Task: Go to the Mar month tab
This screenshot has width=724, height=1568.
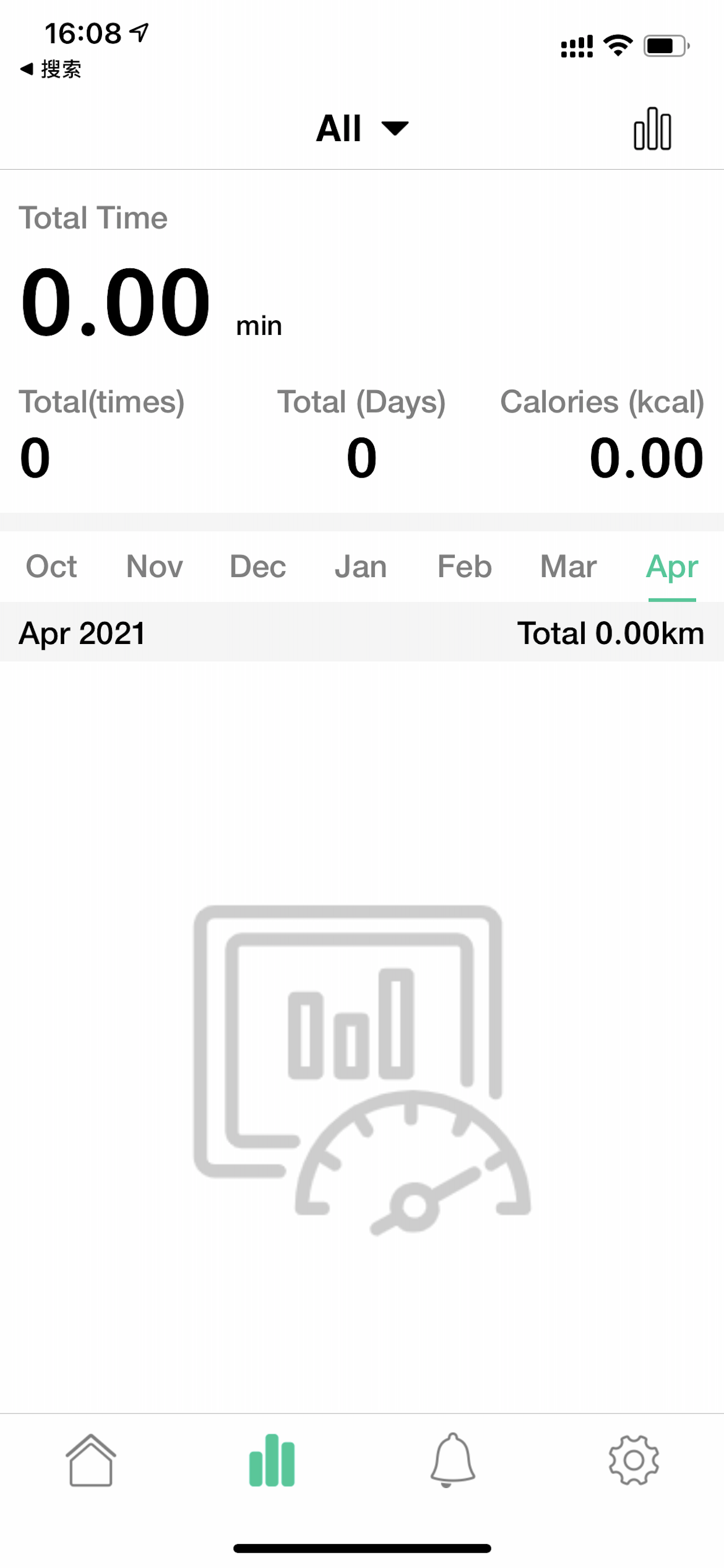Action: click(x=568, y=566)
